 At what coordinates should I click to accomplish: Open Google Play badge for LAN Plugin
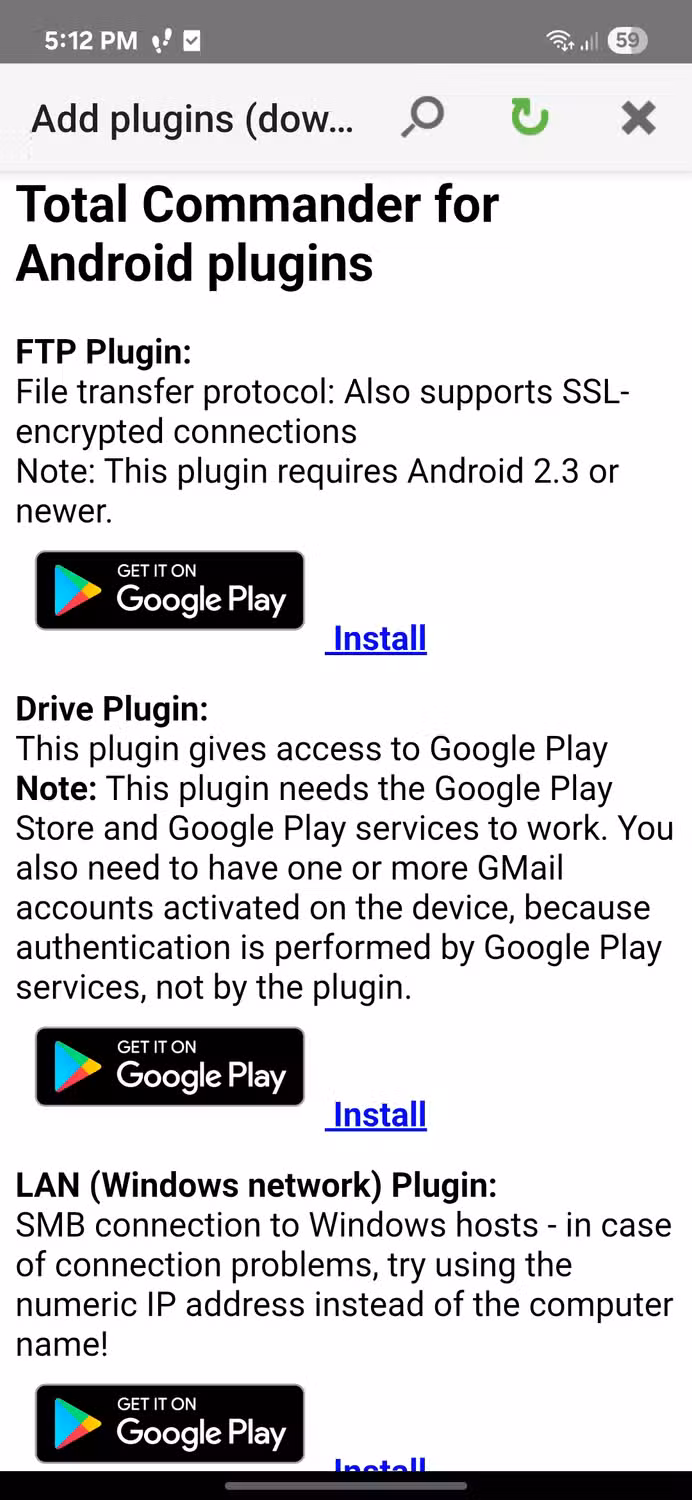[x=170, y=1423]
